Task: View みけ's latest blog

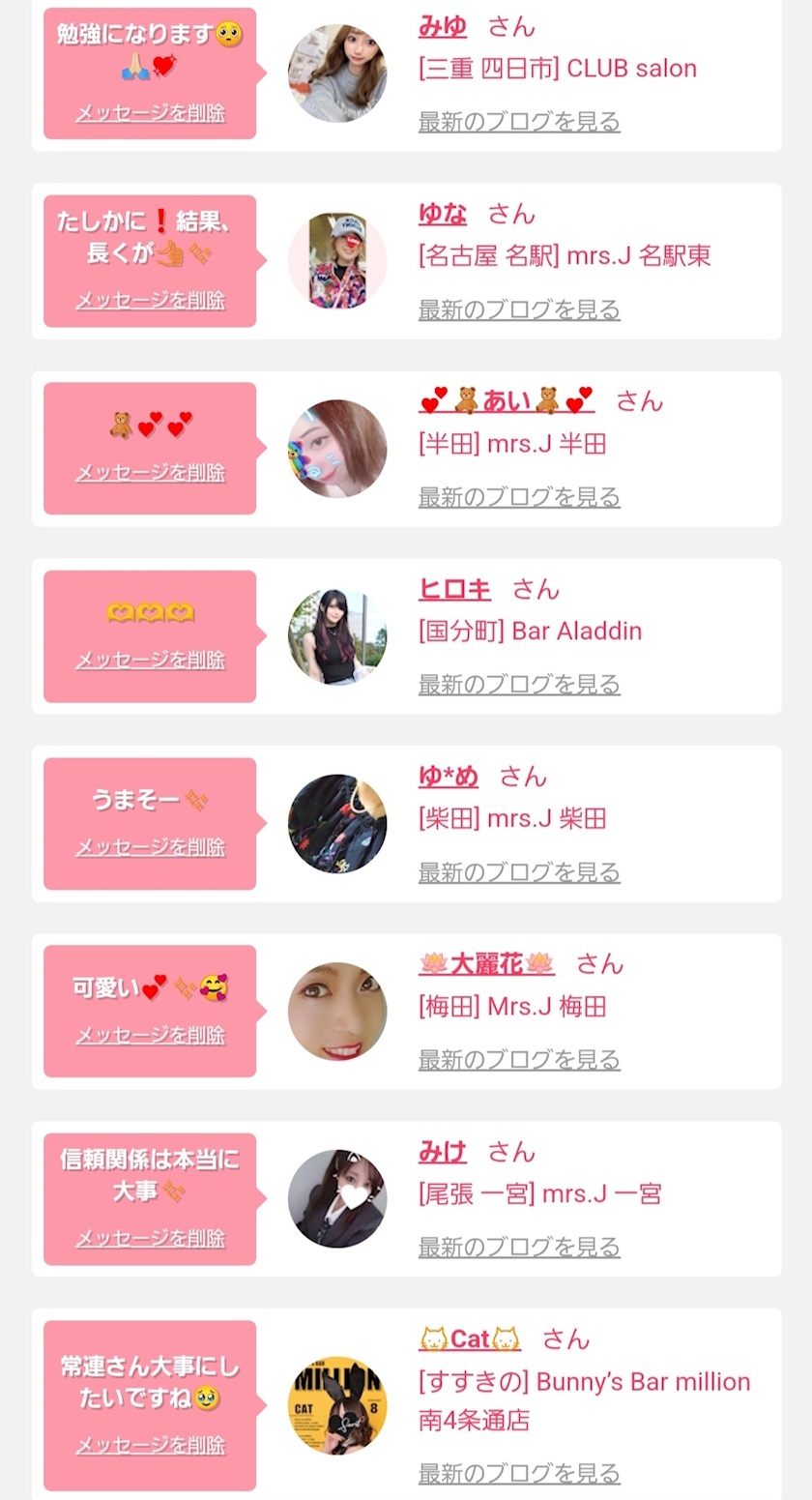Action: pyautogui.click(x=519, y=1248)
